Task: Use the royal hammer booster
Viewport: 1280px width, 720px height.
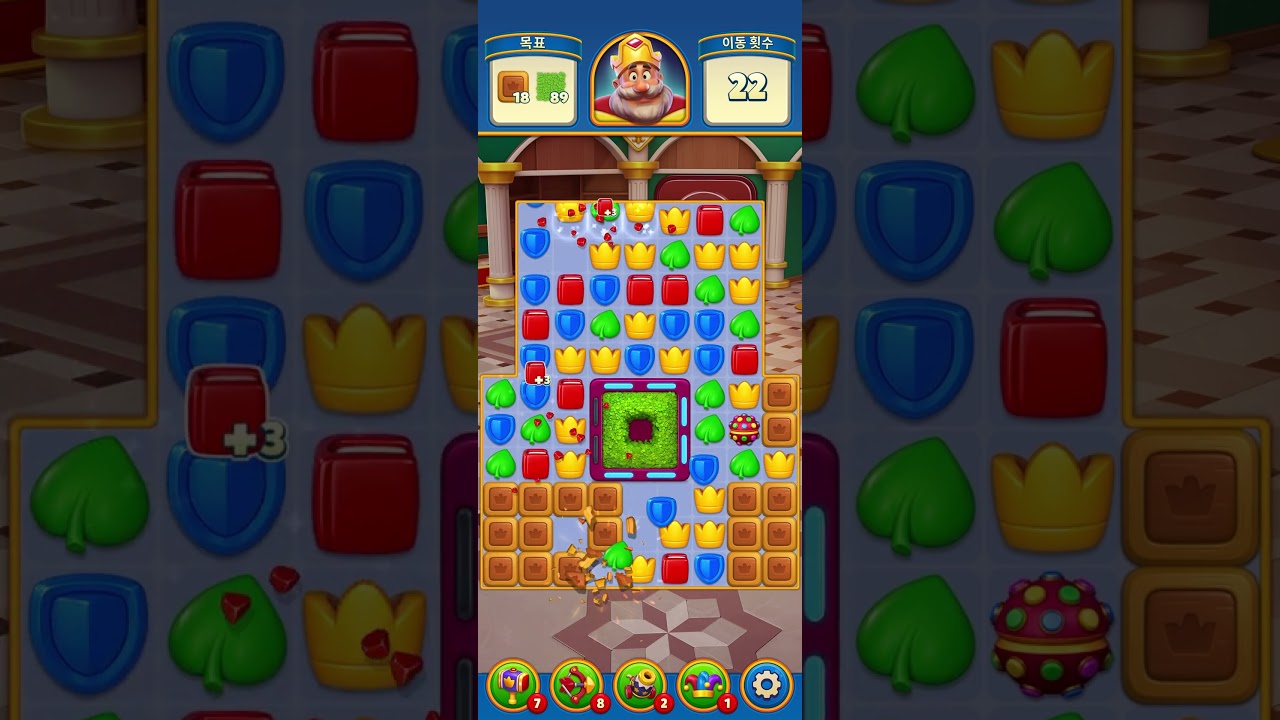Action: 513,685
